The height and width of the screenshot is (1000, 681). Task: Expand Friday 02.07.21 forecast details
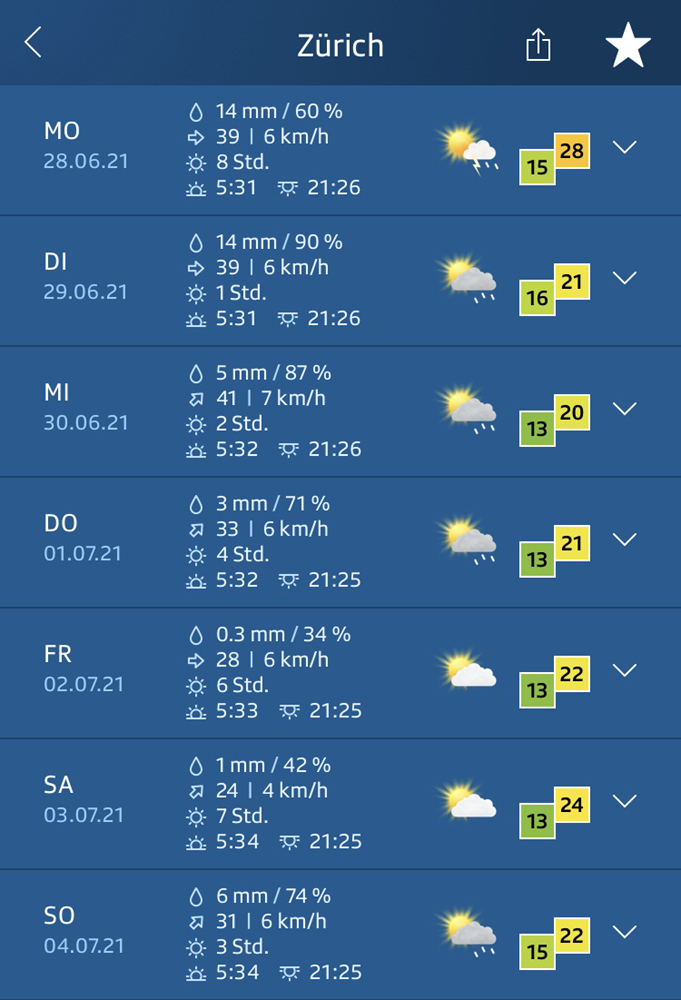point(624,670)
